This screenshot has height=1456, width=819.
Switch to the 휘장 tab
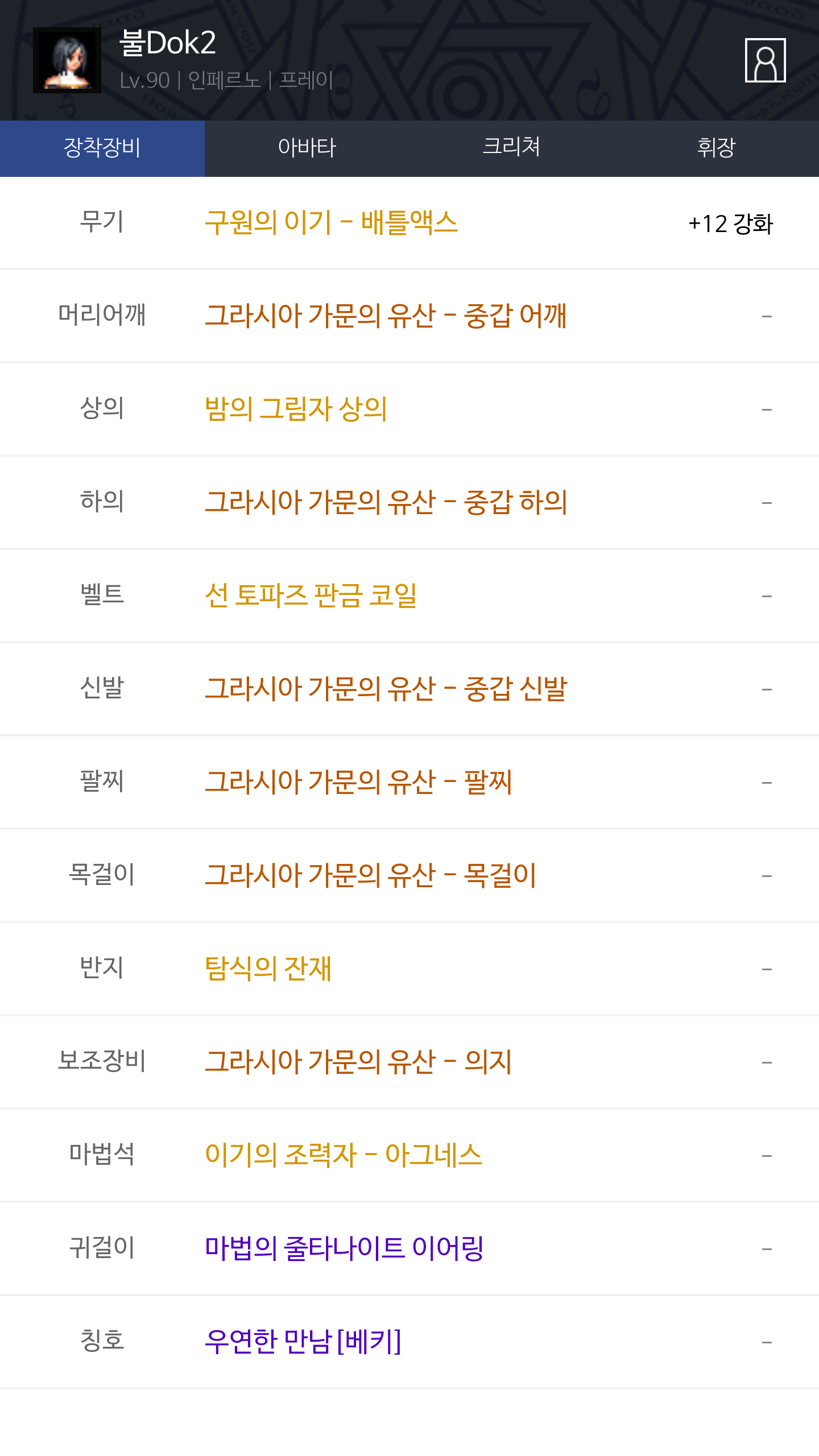717,148
